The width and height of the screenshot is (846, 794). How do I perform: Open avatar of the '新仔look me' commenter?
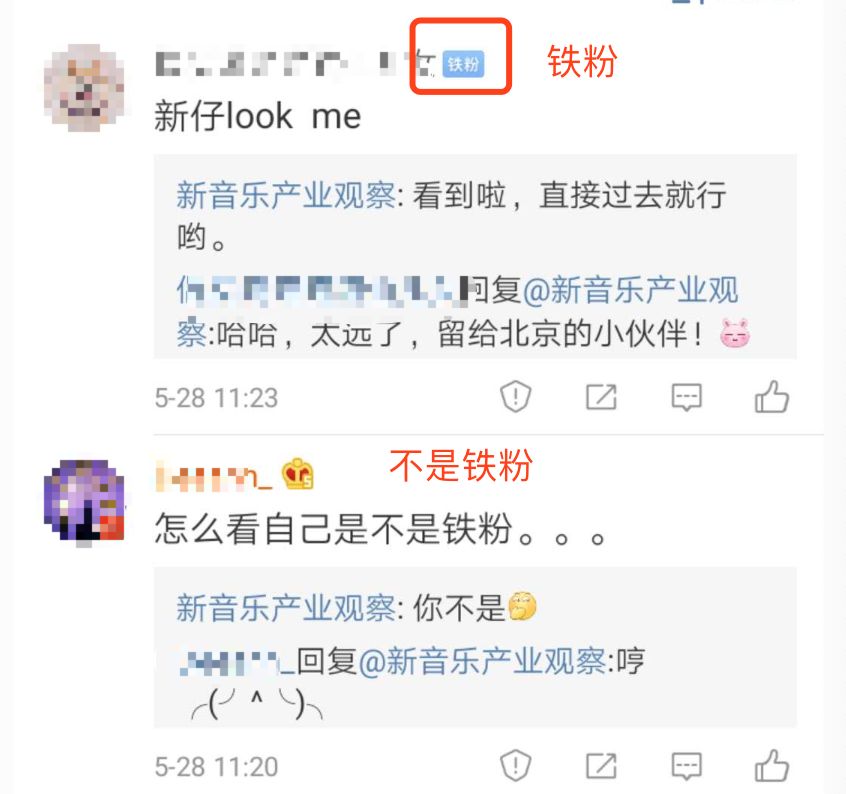click(x=84, y=88)
